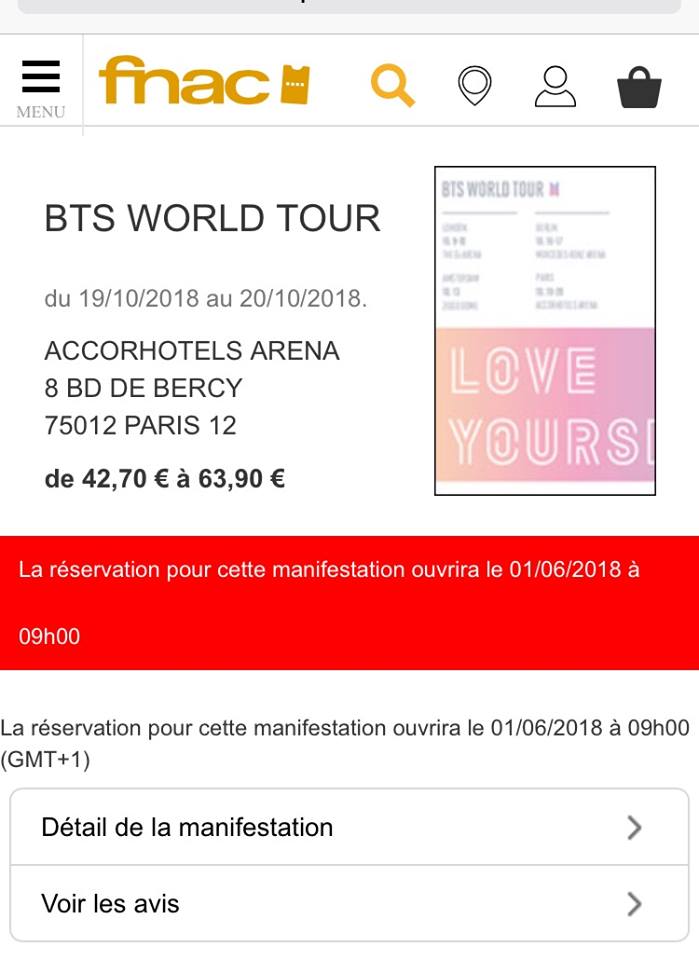Screen dimensions: 699x960
Task: Open the BTS World Tour poster image
Action: coord(545,330)
